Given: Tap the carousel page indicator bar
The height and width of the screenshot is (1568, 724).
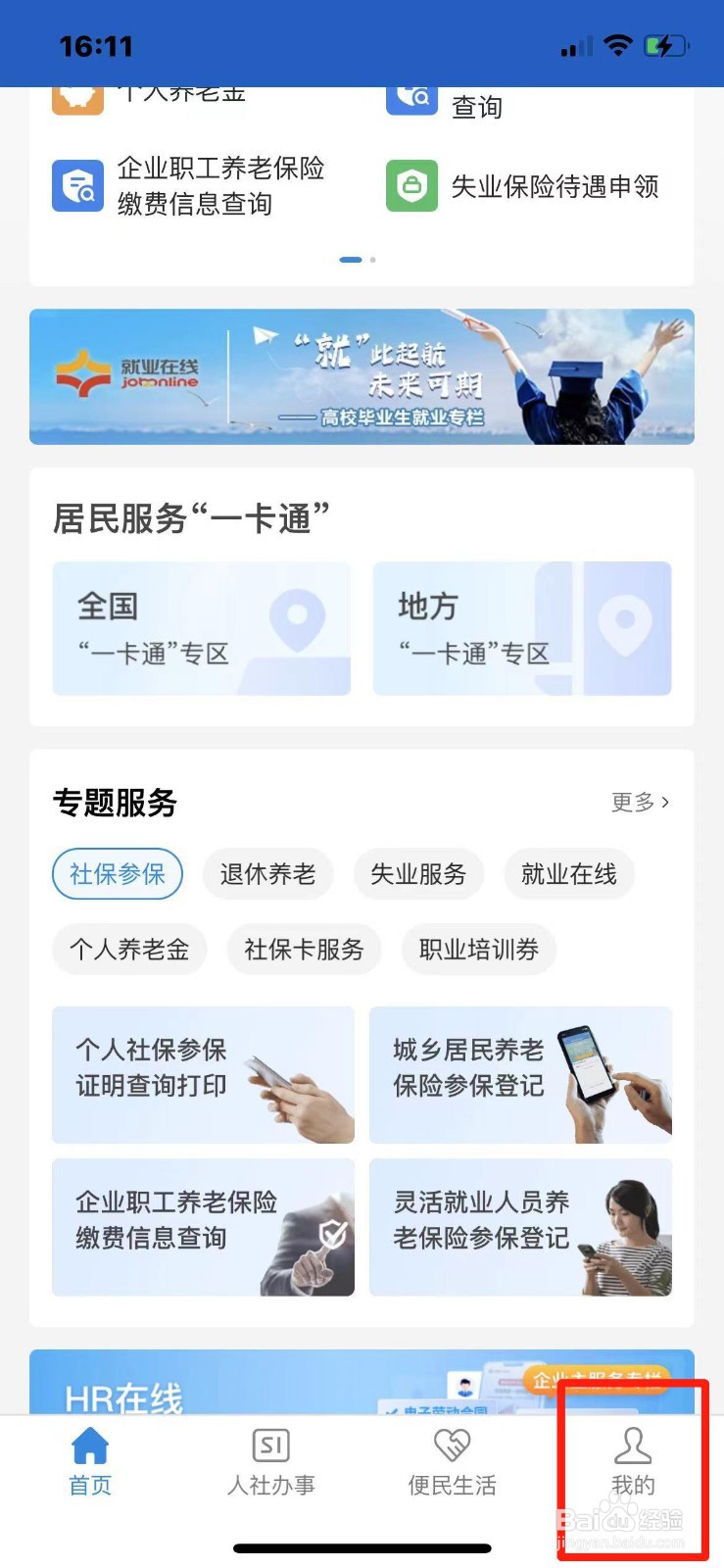Looking at the screenshot, I should click(352, 261).
